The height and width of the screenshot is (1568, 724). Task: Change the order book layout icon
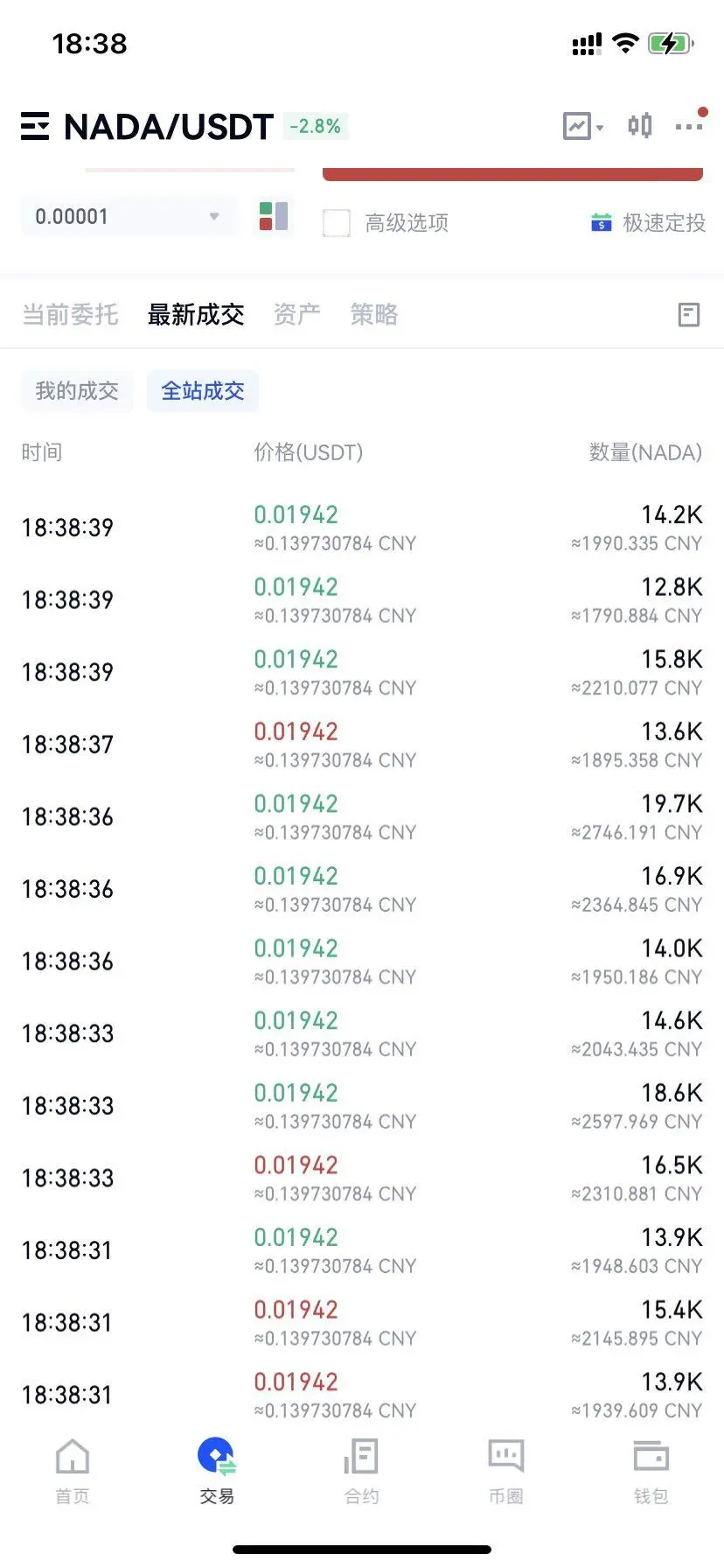pos(274,216)
